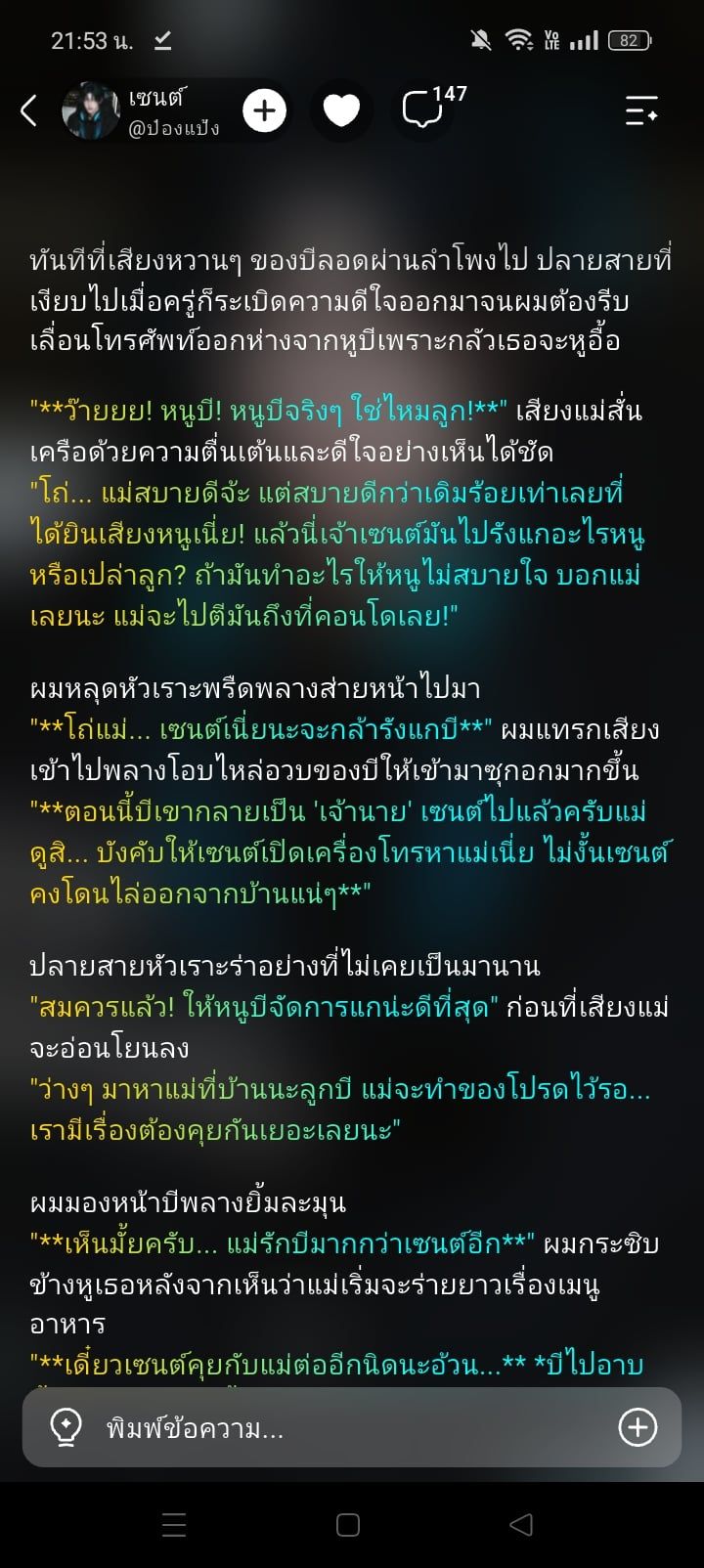
Task: Tap the lightbulb suggestion icon
Action: tap(66, 1428)
